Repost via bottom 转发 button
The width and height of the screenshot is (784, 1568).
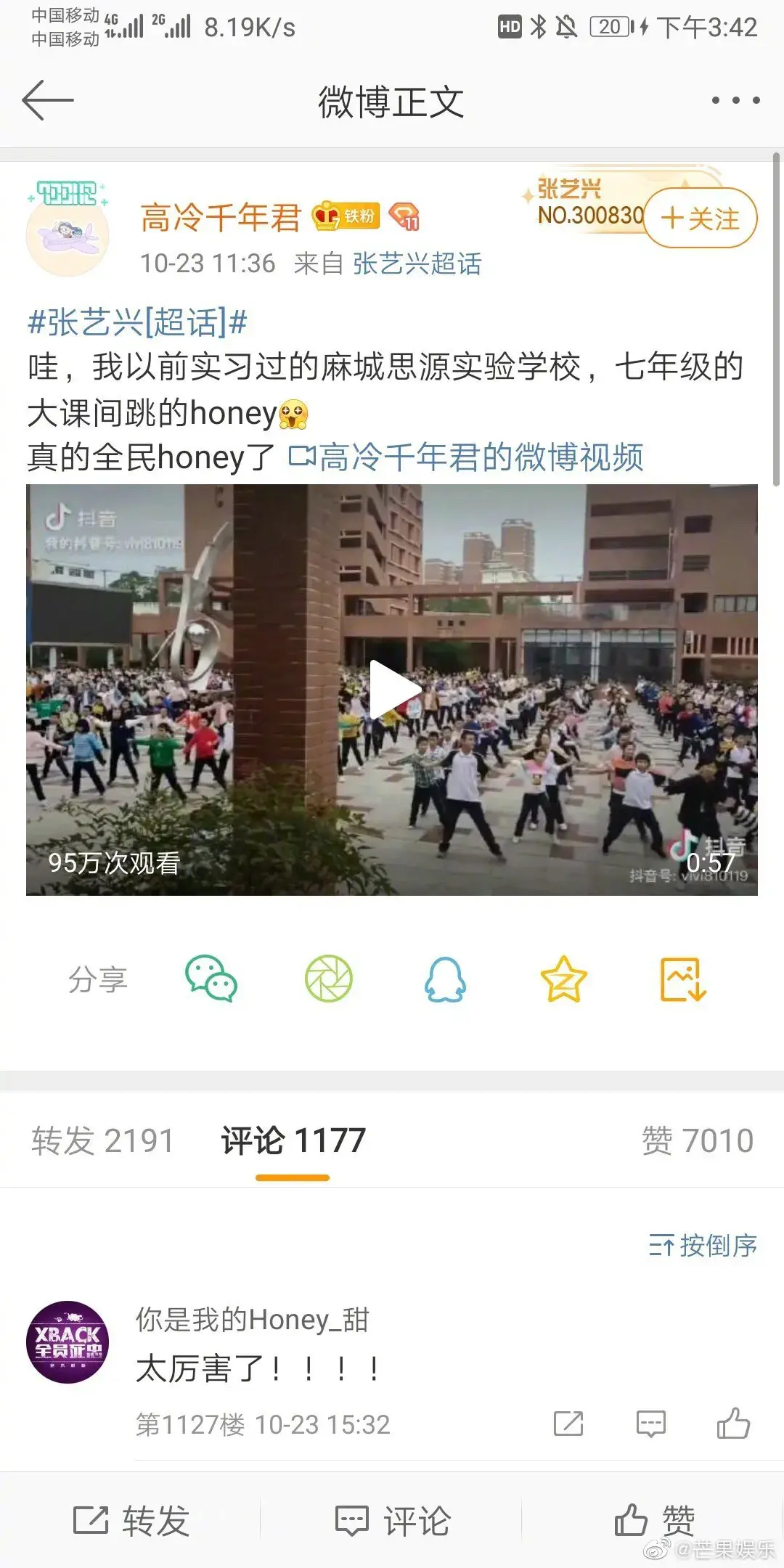click(131, 1520)
